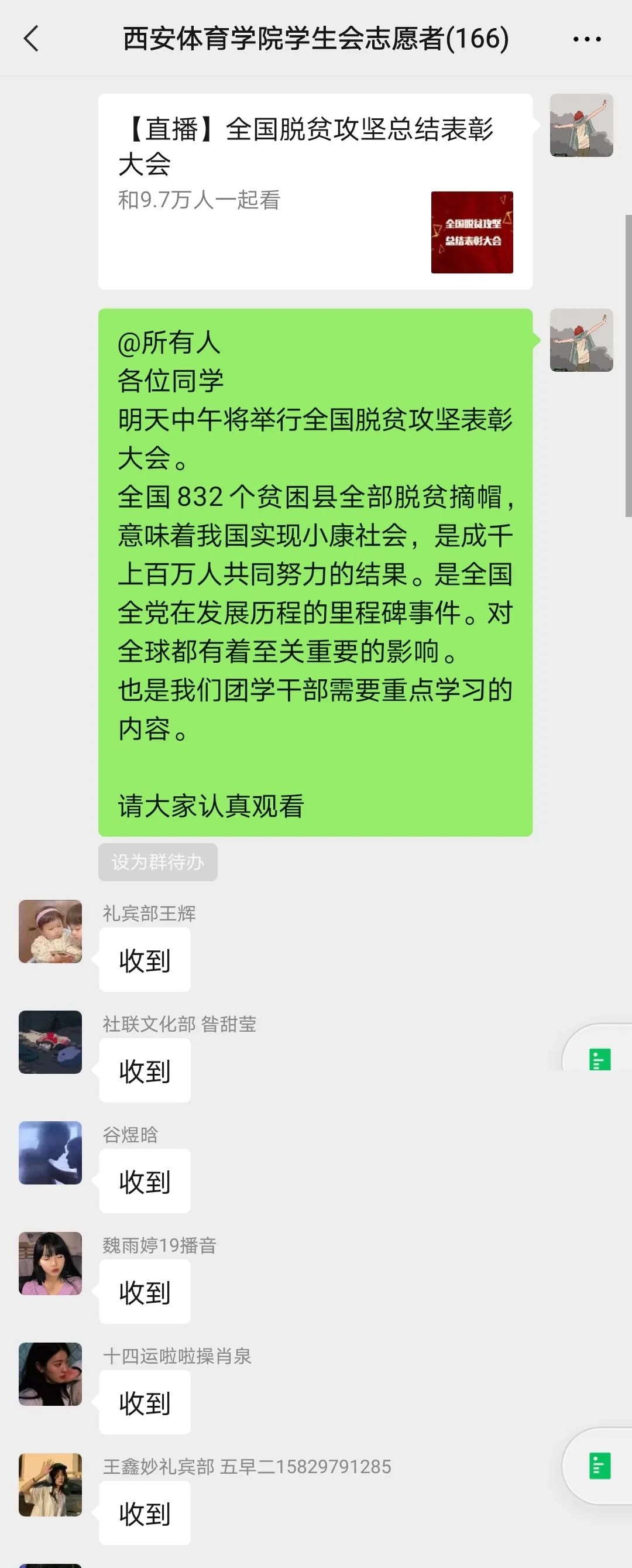View 社联文化部 昝甜莹's avatar profile
The width and height of the screenshot is (632, 1568).
[x=50, y=1042]
